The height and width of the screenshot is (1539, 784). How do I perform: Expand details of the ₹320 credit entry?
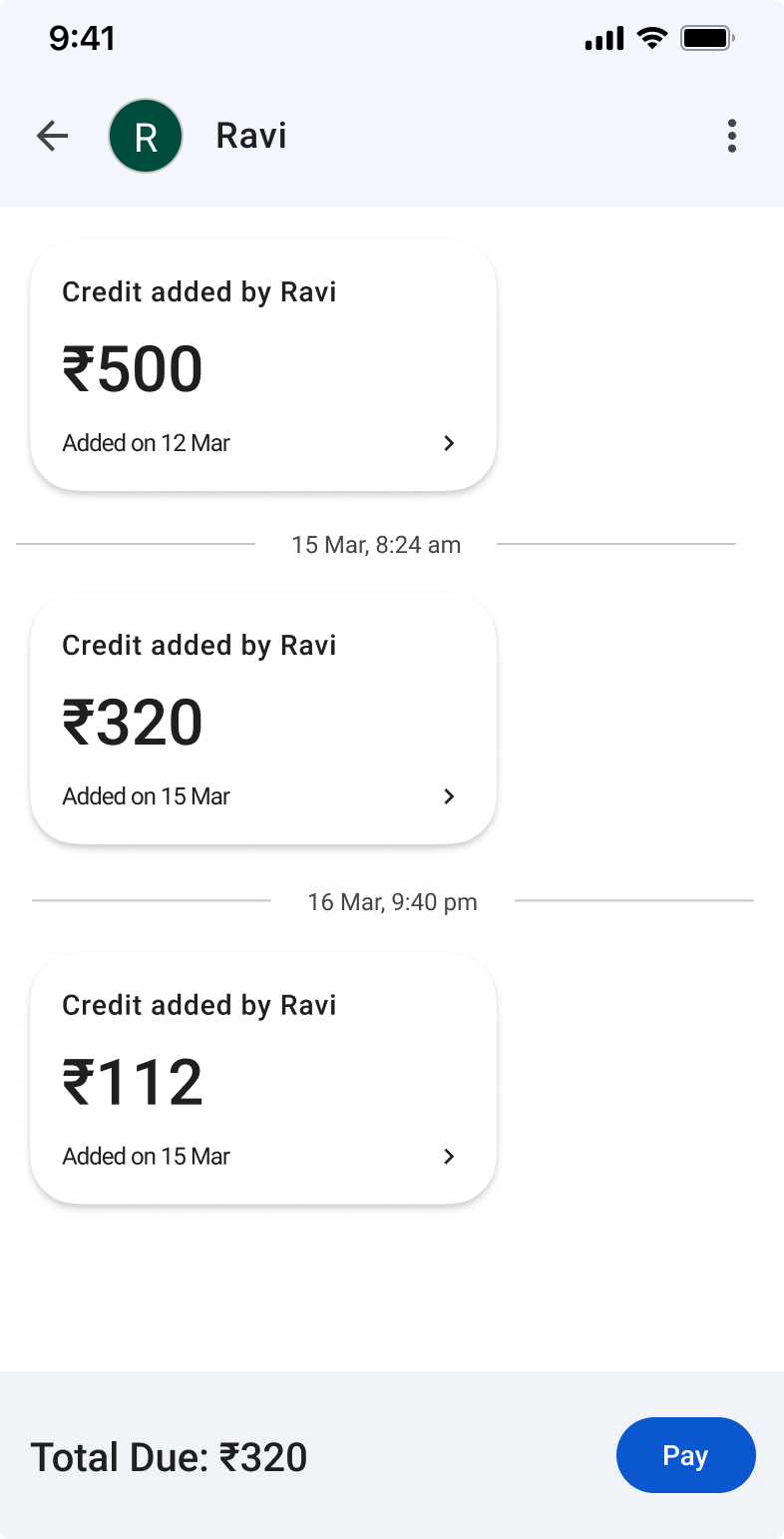tap(449, 796)
